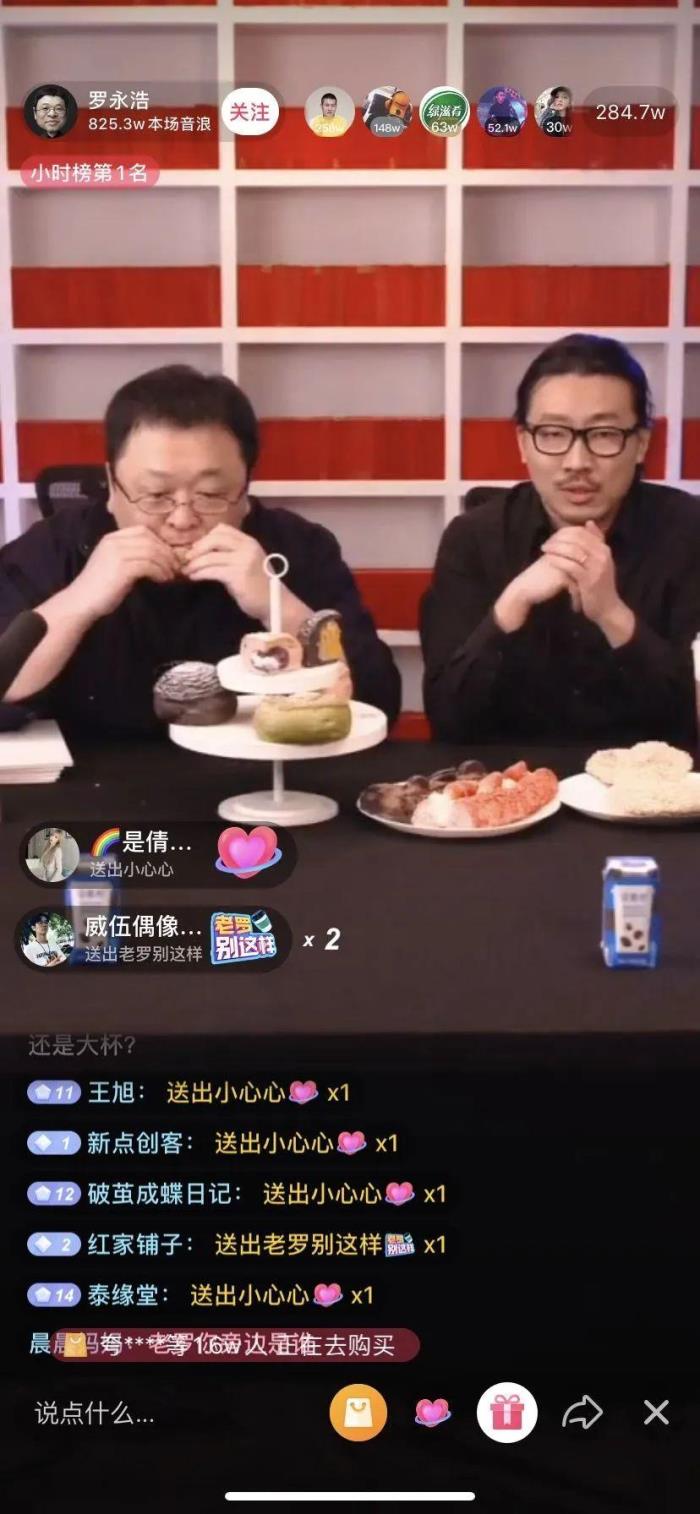Tap the 去购买 purchase banner
The width and height of the screenshot is (700, 1514).
point(235,1345)
